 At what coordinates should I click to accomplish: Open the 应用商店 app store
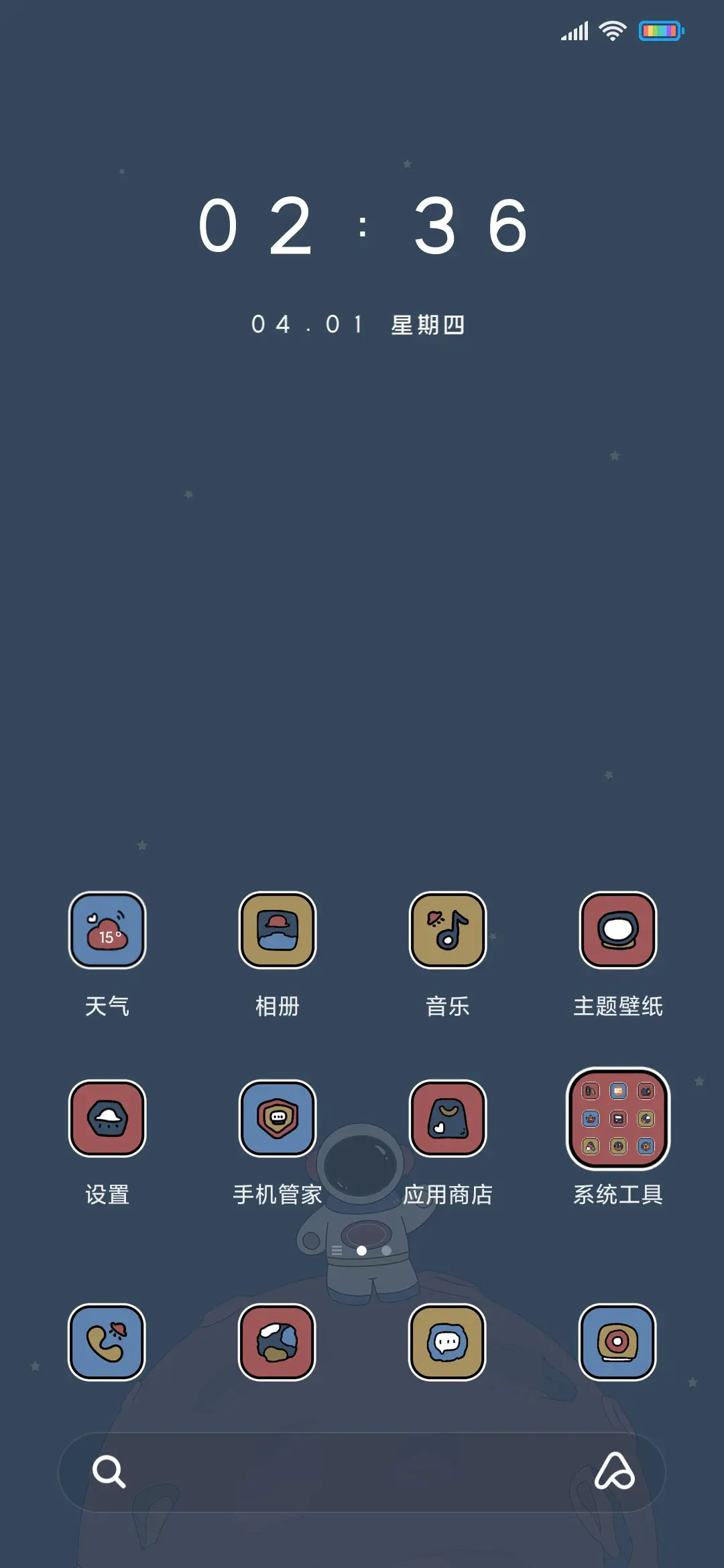click(x=448, y=1118)
